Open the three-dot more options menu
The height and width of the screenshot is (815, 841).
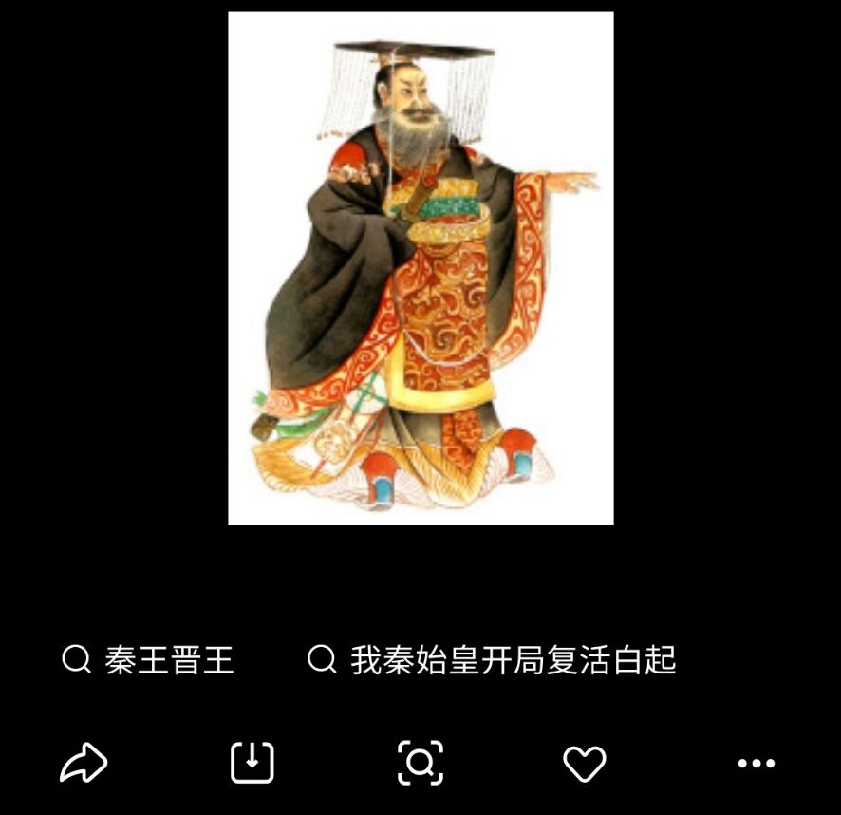[x=756, y=764]
